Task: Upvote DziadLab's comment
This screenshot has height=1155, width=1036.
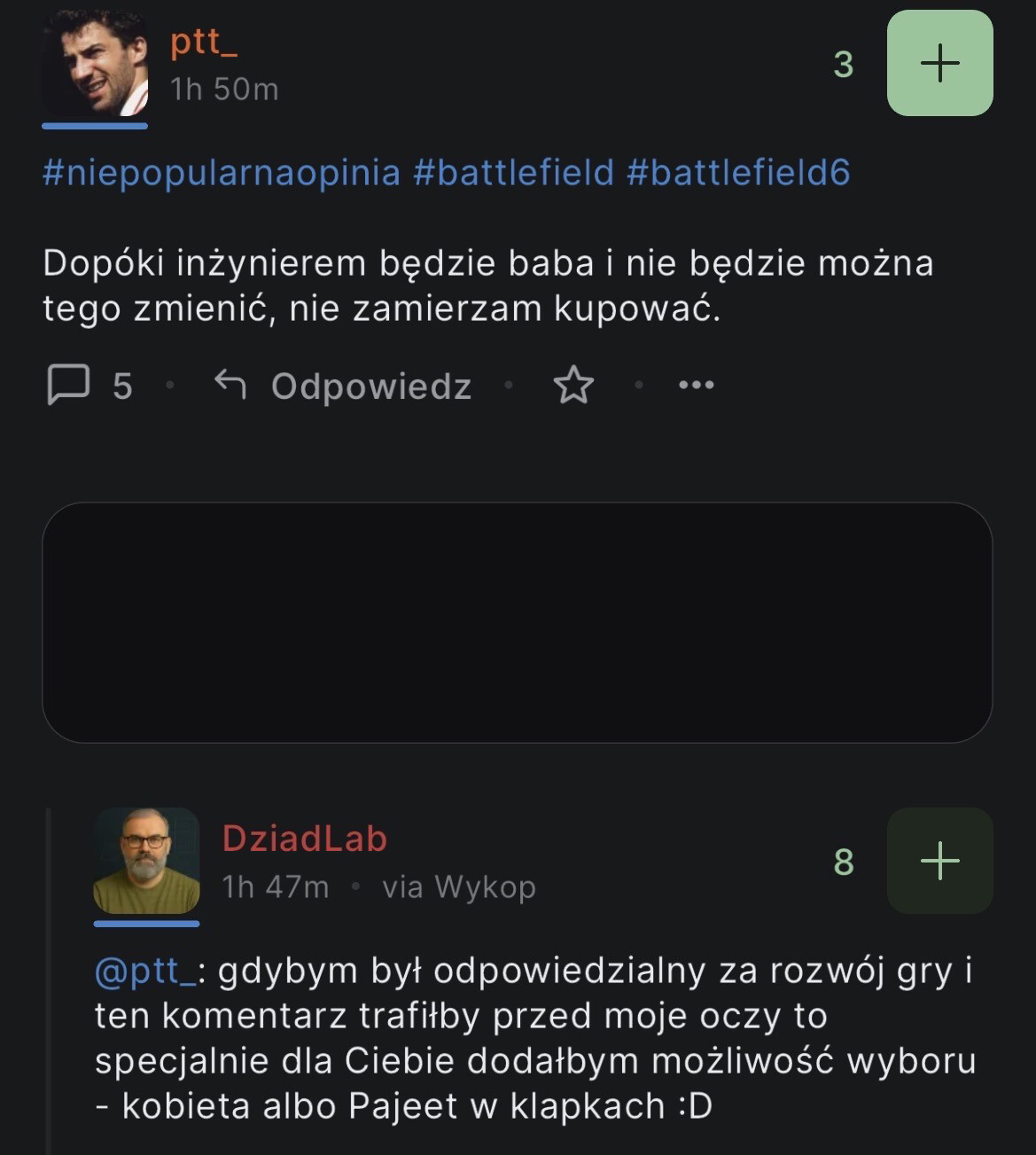Action: click(x=939, y=861)
